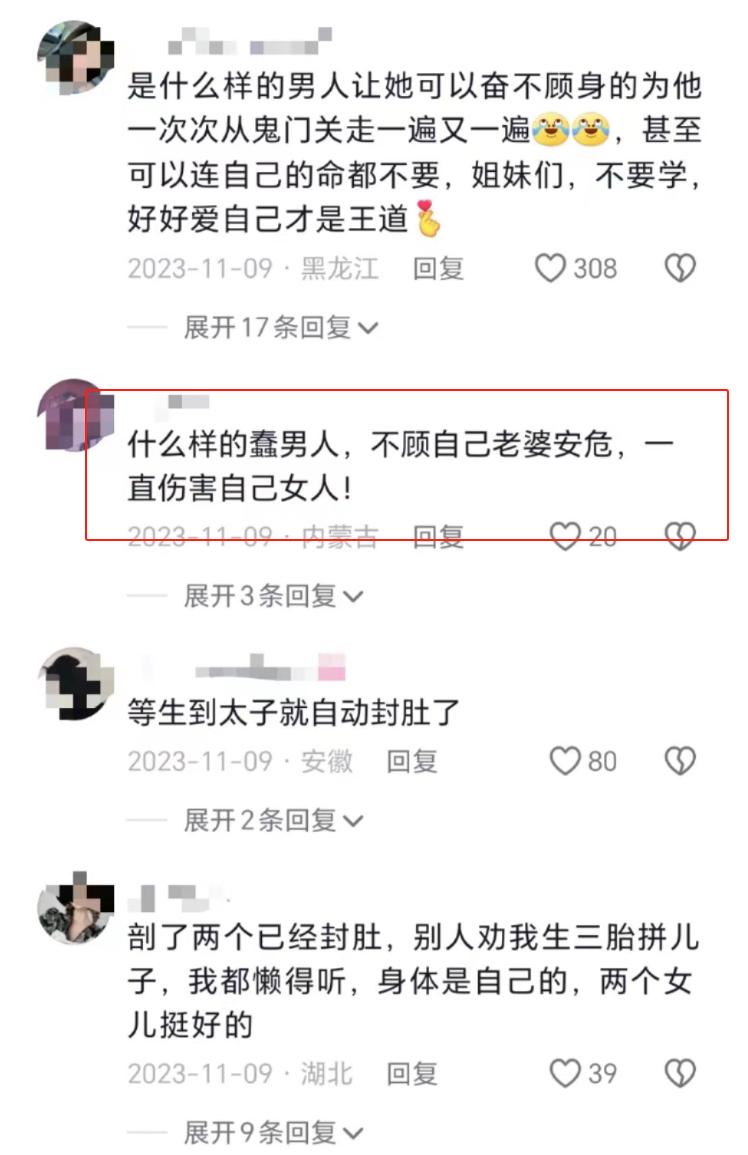Like the comment from 黑龙江 with 308 likes
The image size is (748, 1155).
click(551, 268)
